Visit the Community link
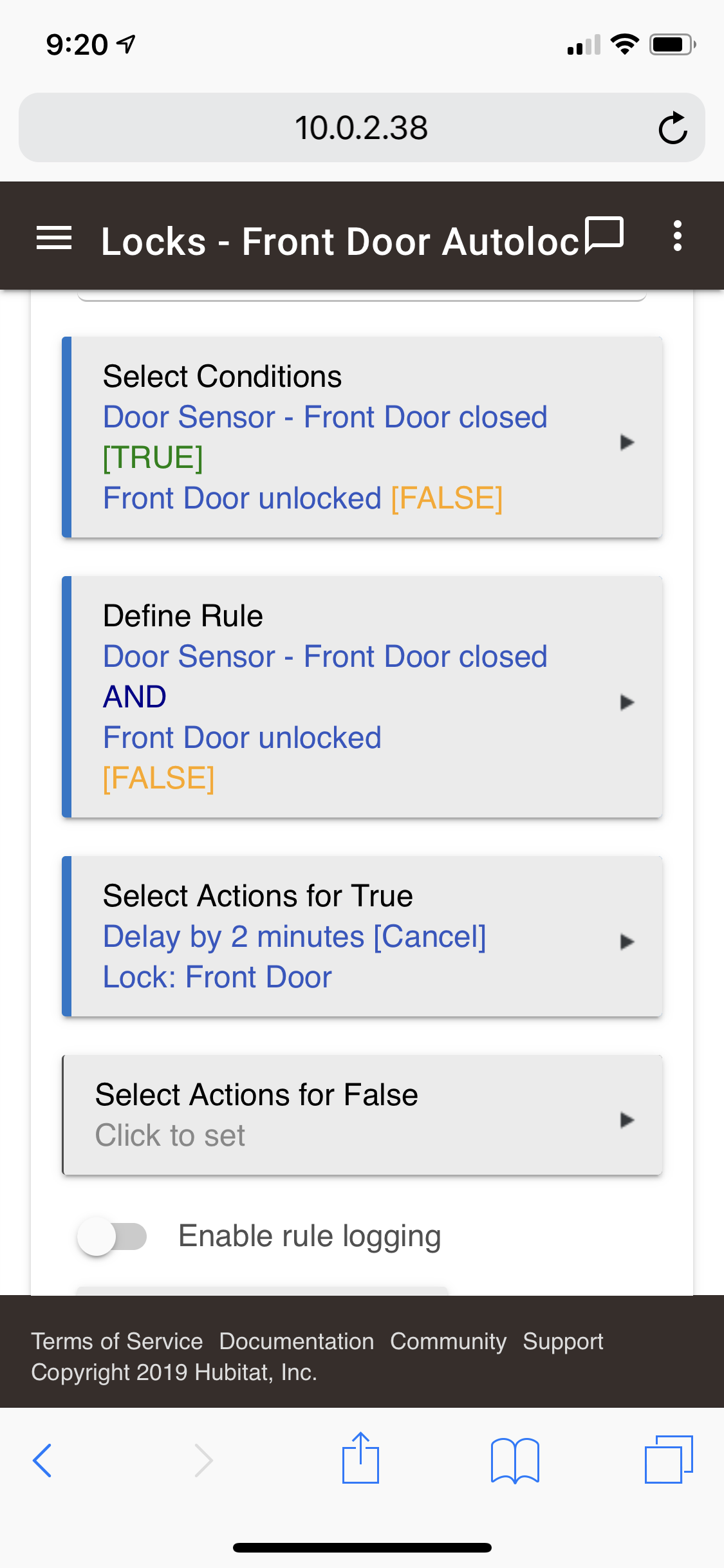 449,1341
